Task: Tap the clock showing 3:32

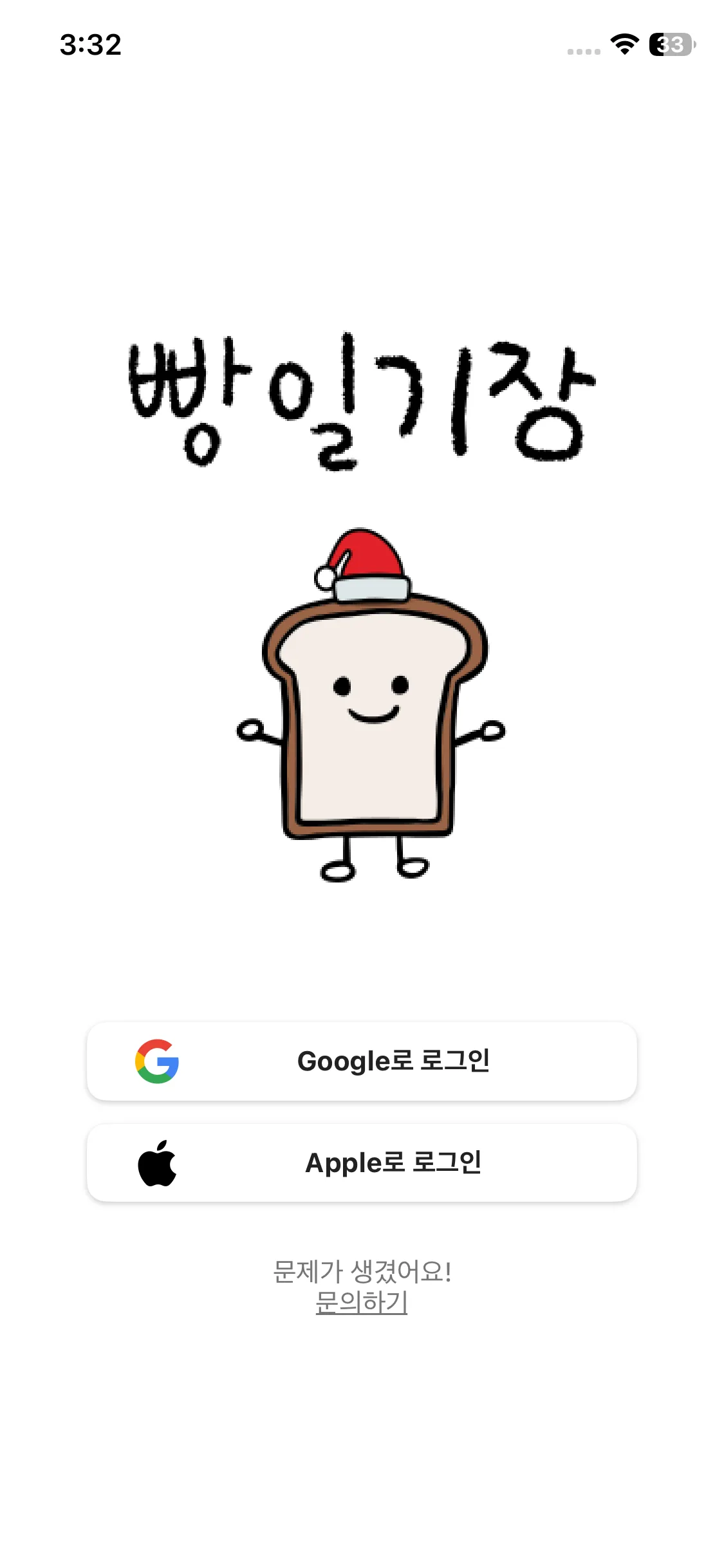Action: [x=90, y=44]
